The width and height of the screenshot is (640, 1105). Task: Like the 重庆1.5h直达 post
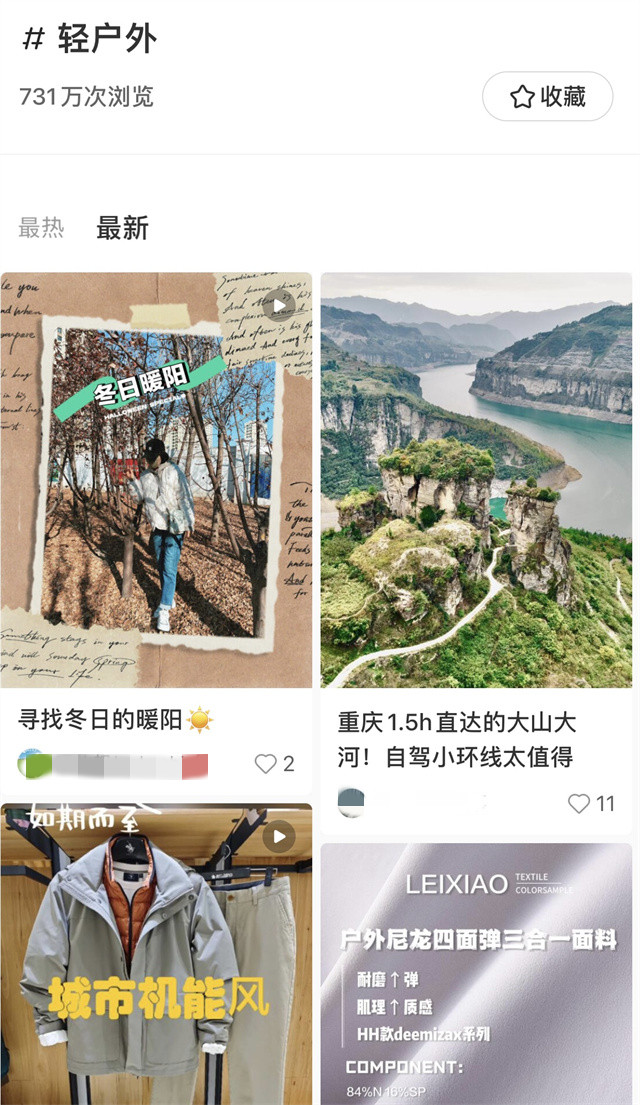pos(591,803)
